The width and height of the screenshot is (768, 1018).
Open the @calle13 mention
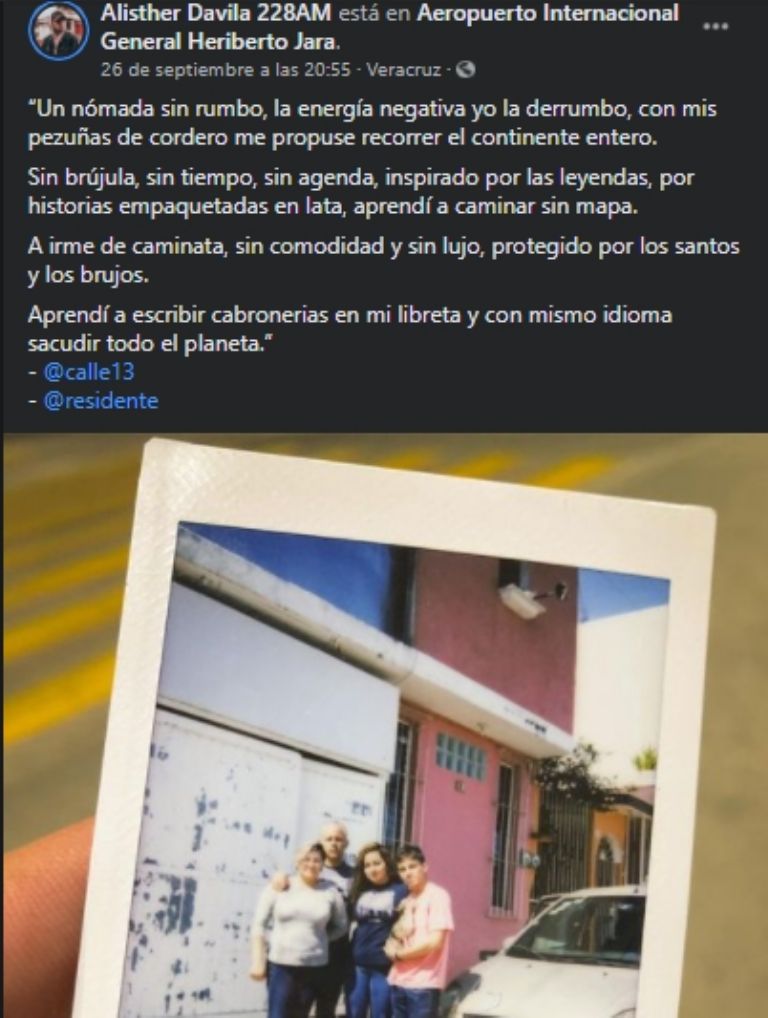pyautogui.click(x=89, y=372)
